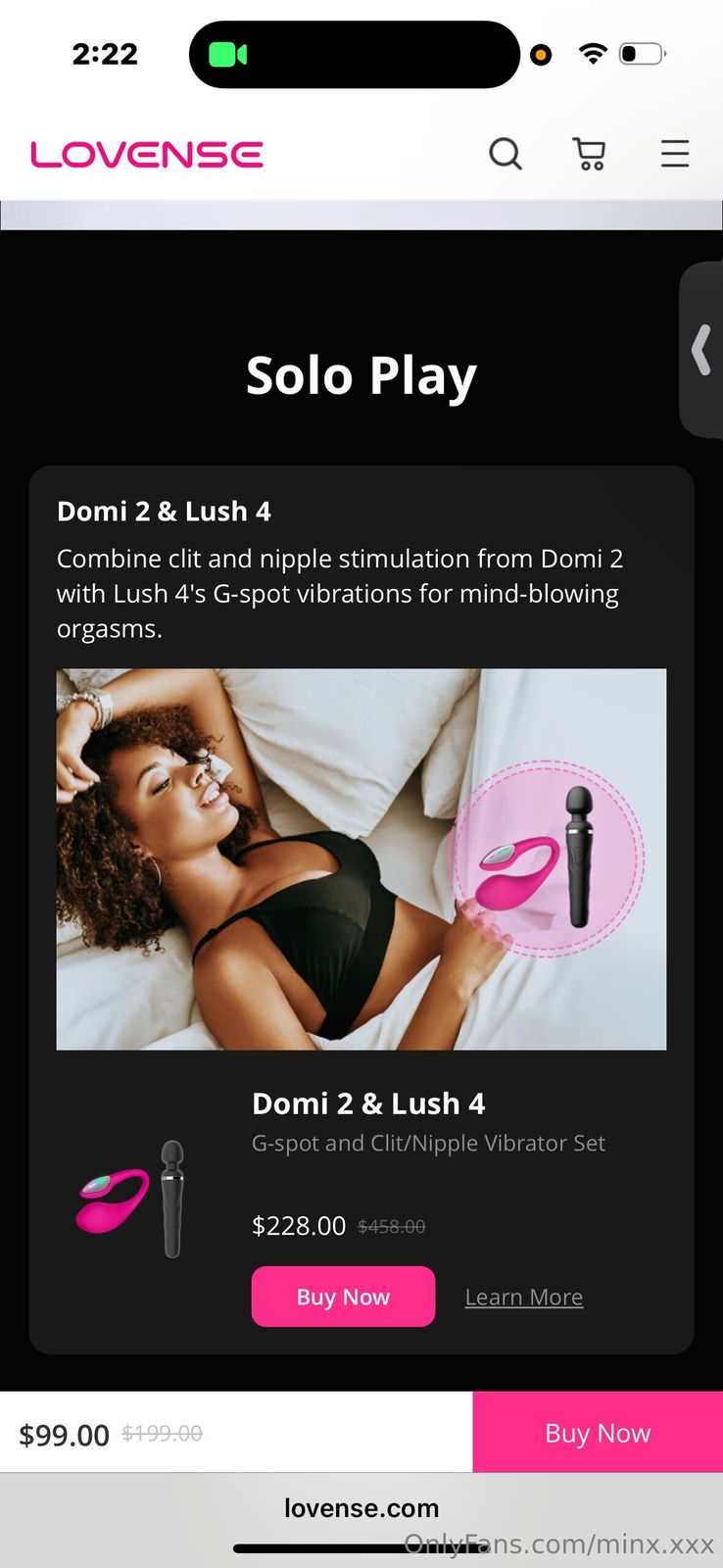The height and width of the screenshot is (1568, 723).
Task: Buy the Domi 2 & Lush 4 set
Action: coord(343,1296)
